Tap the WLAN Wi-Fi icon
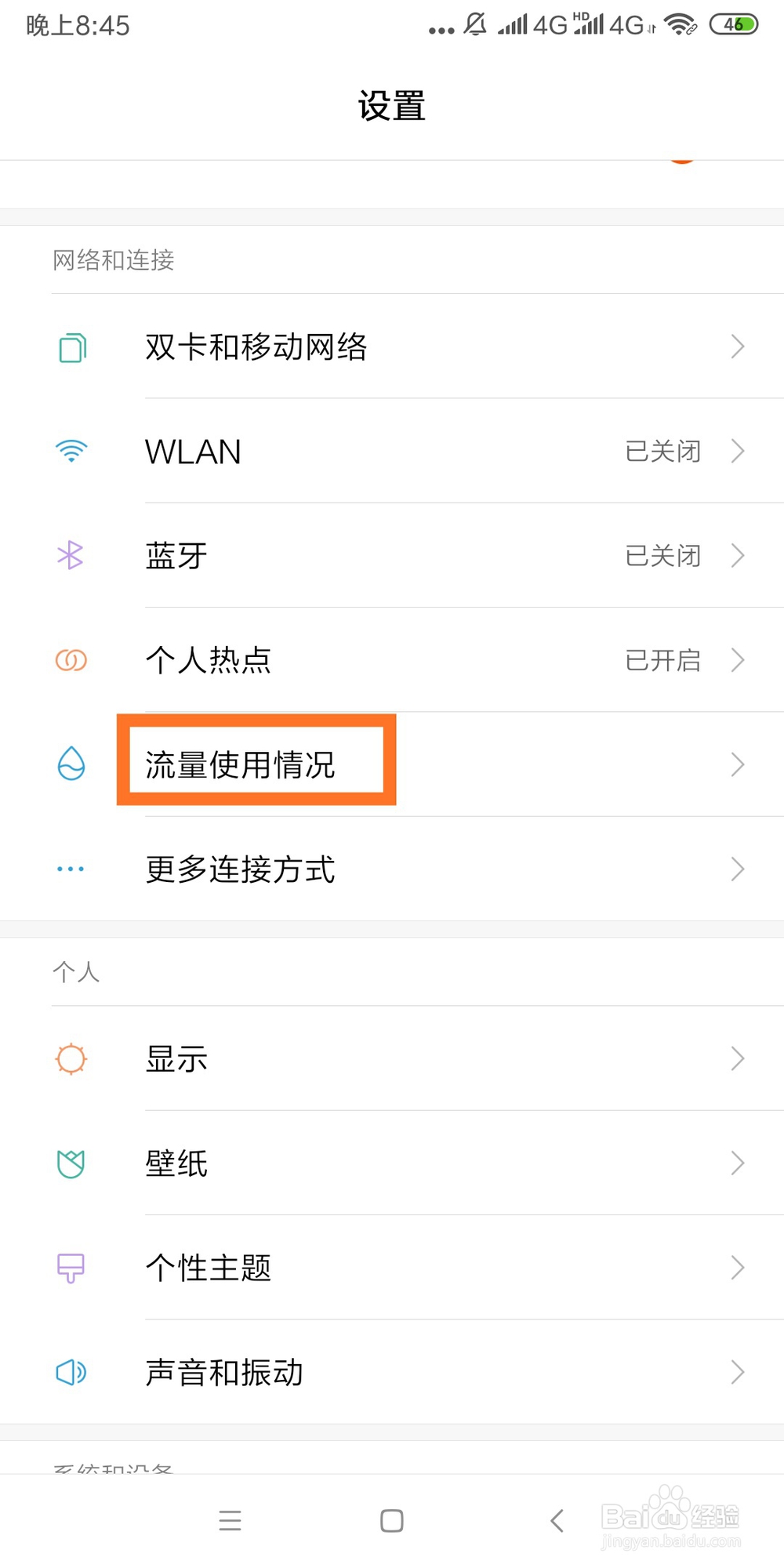 tap(70, 451)
